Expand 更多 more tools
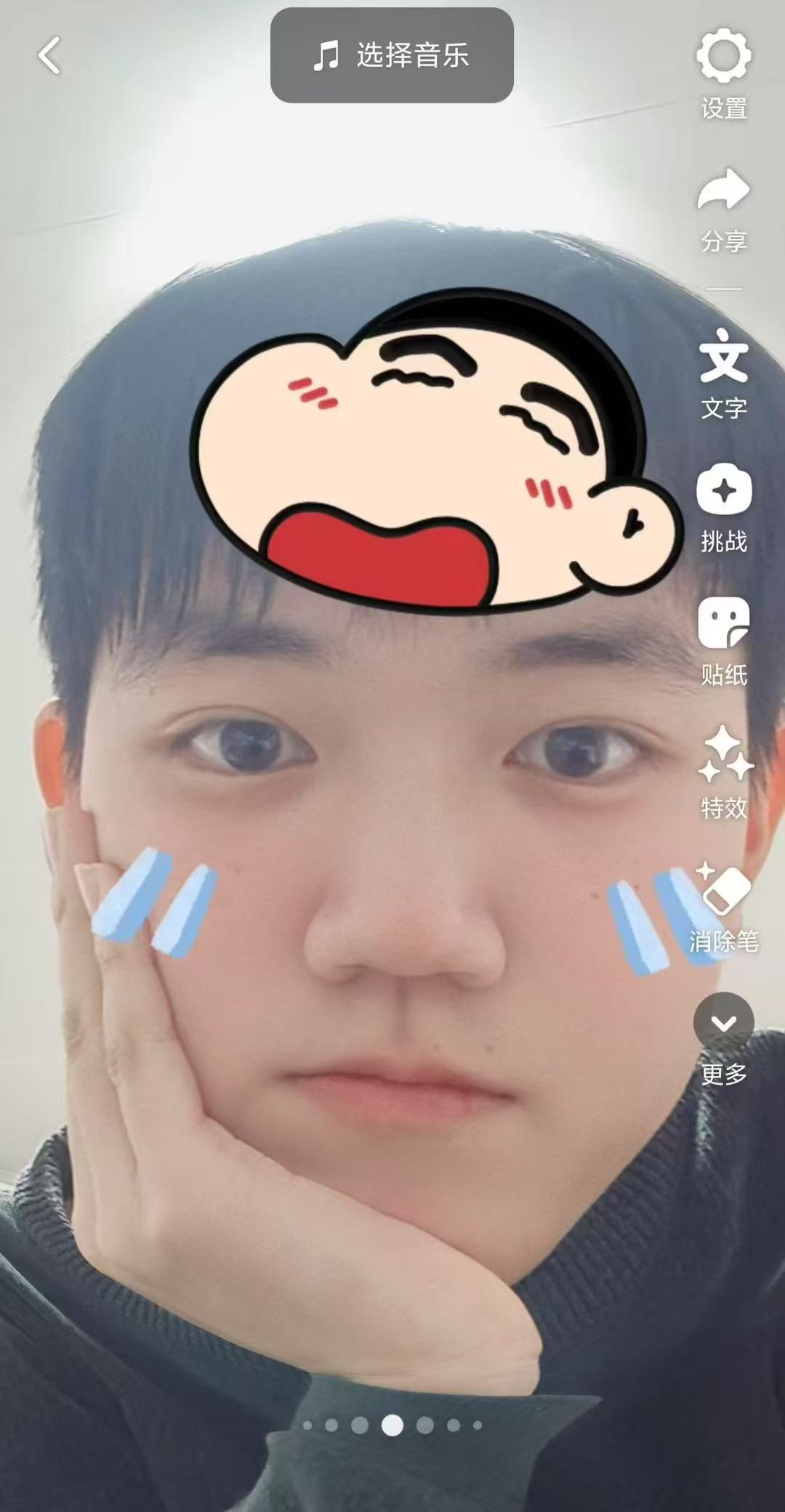The height and width of the screenshot is (1512, 785). coord(723,1023)
